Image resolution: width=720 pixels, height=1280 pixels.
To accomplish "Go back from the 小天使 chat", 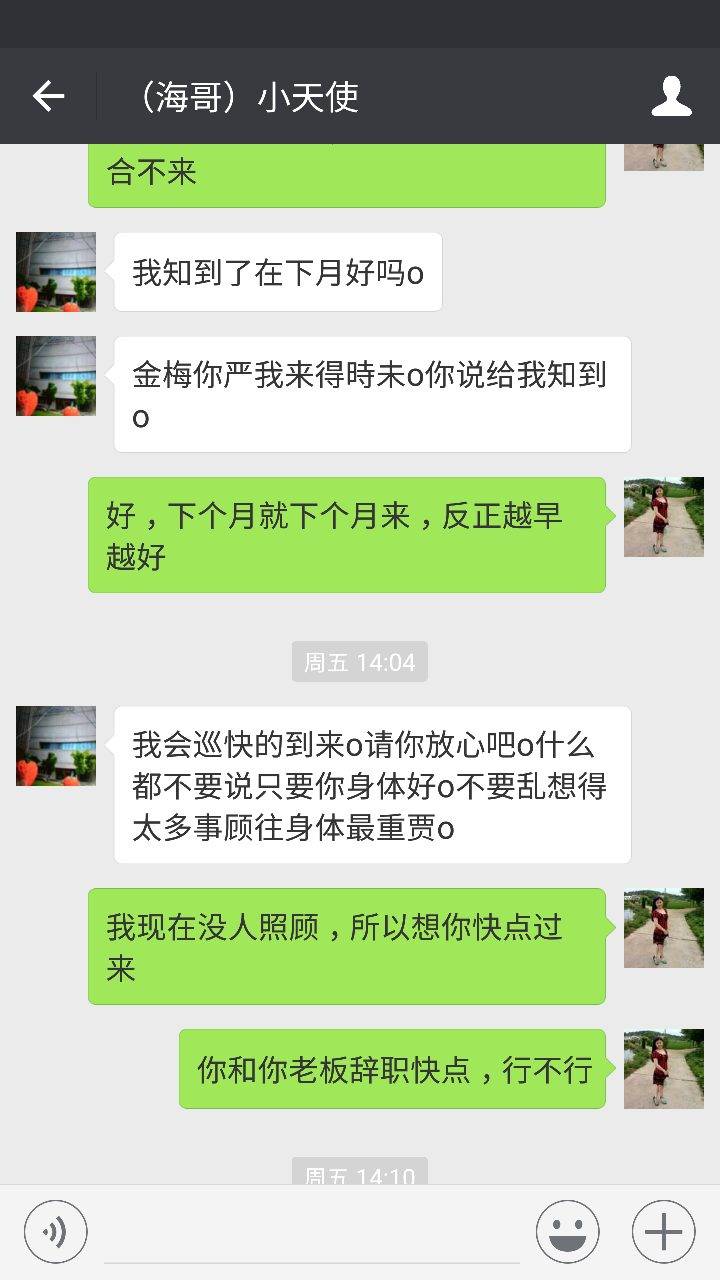I will pos(48,96).
